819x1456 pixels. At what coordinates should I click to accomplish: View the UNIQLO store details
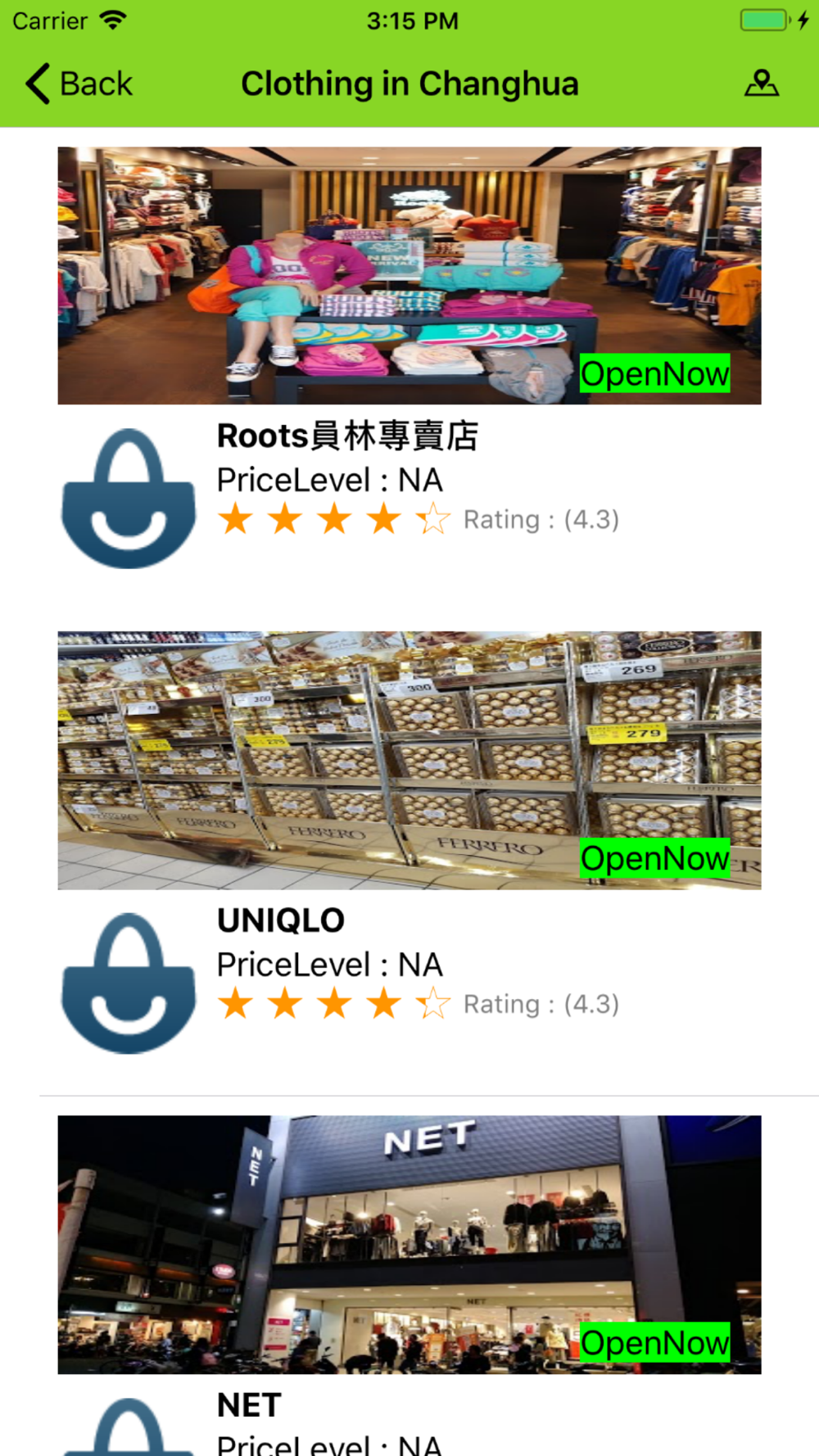point(281,920)
